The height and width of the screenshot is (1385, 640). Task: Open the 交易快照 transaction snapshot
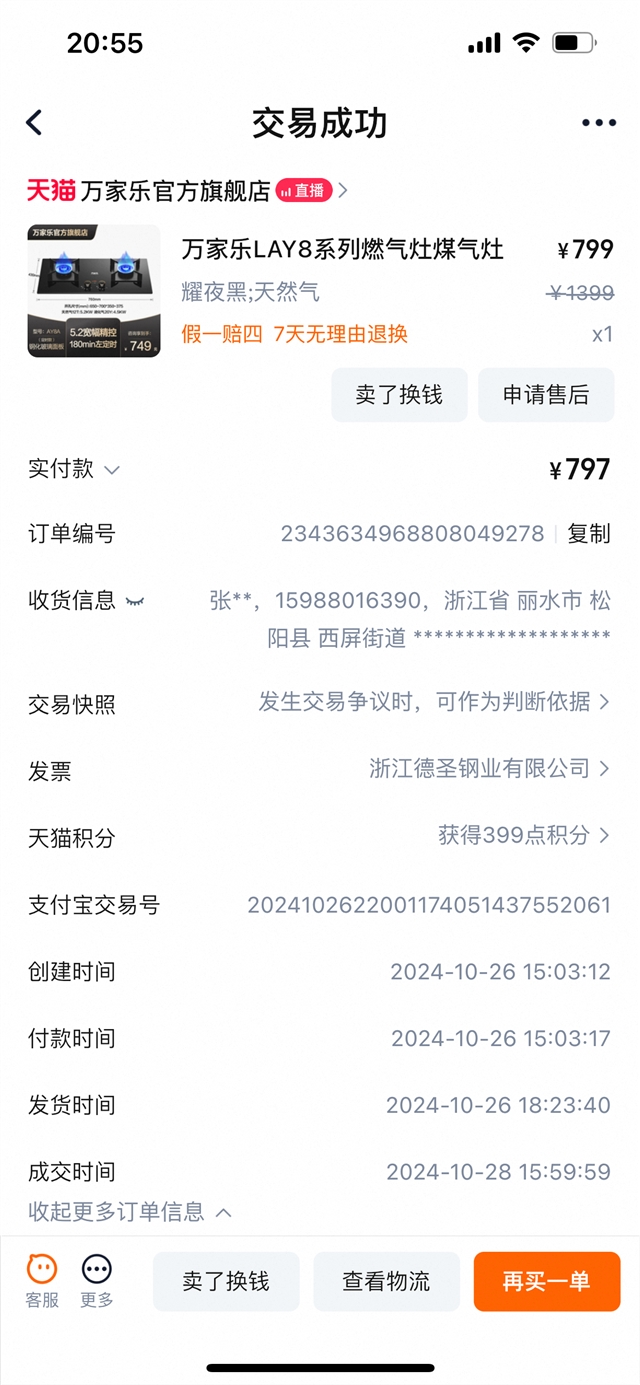tap(320, 703)
